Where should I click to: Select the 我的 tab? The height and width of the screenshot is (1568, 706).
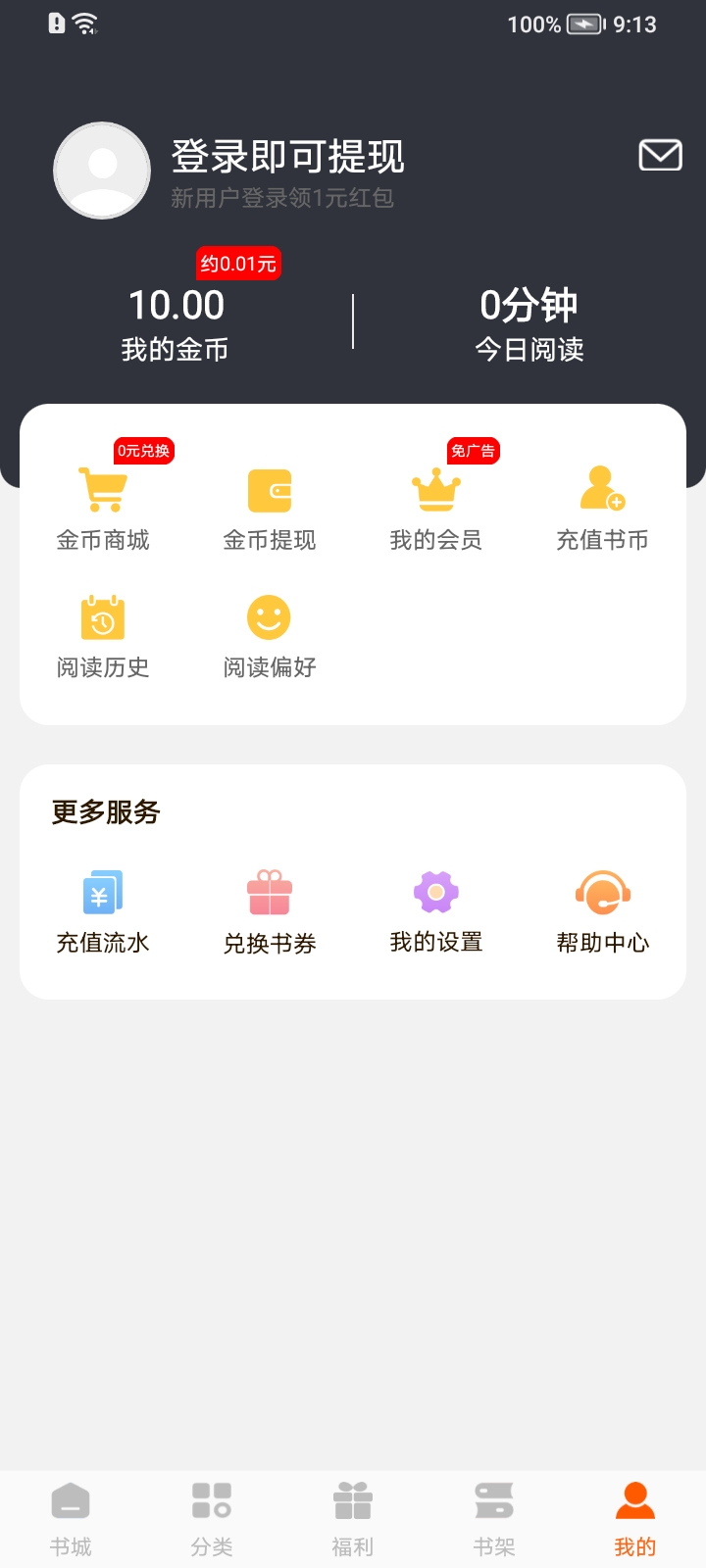pyautogui.click(x=635, y=1519)
